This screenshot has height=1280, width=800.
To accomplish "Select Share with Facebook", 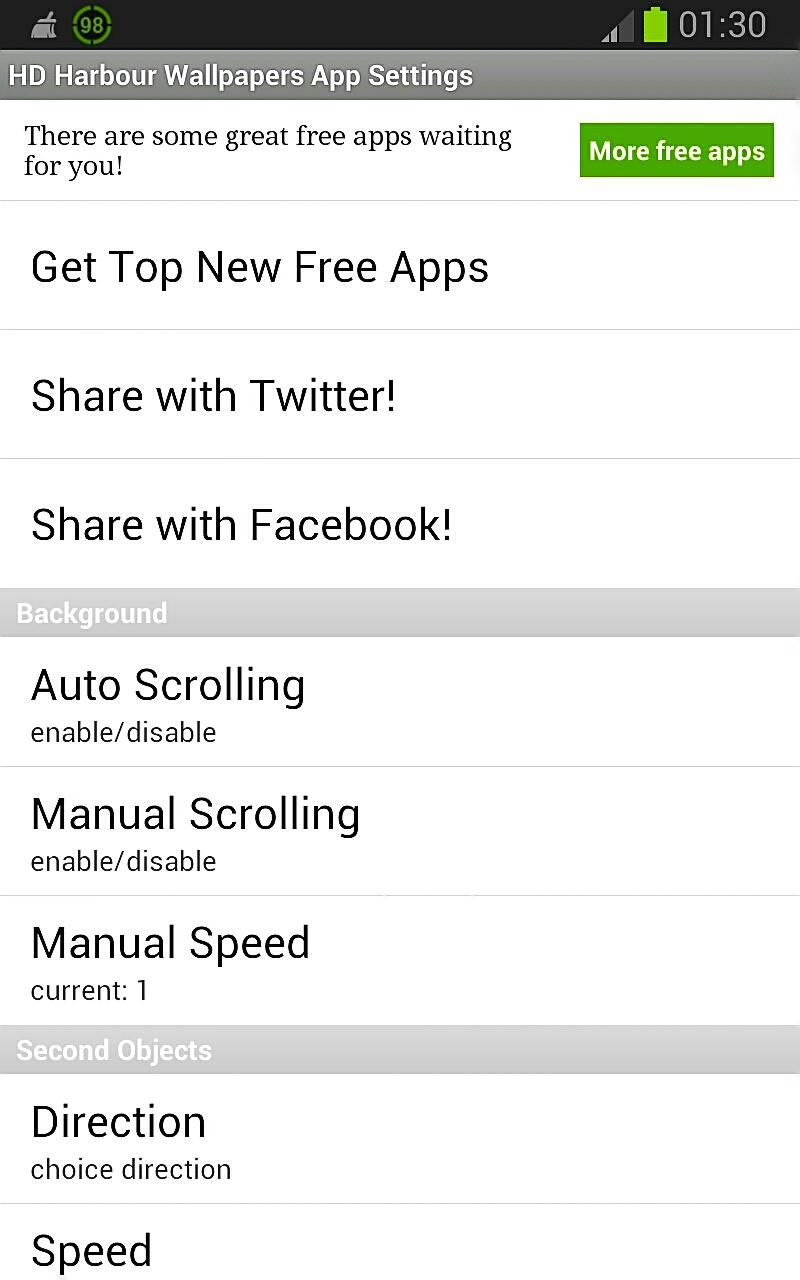I will coord(400,524).
